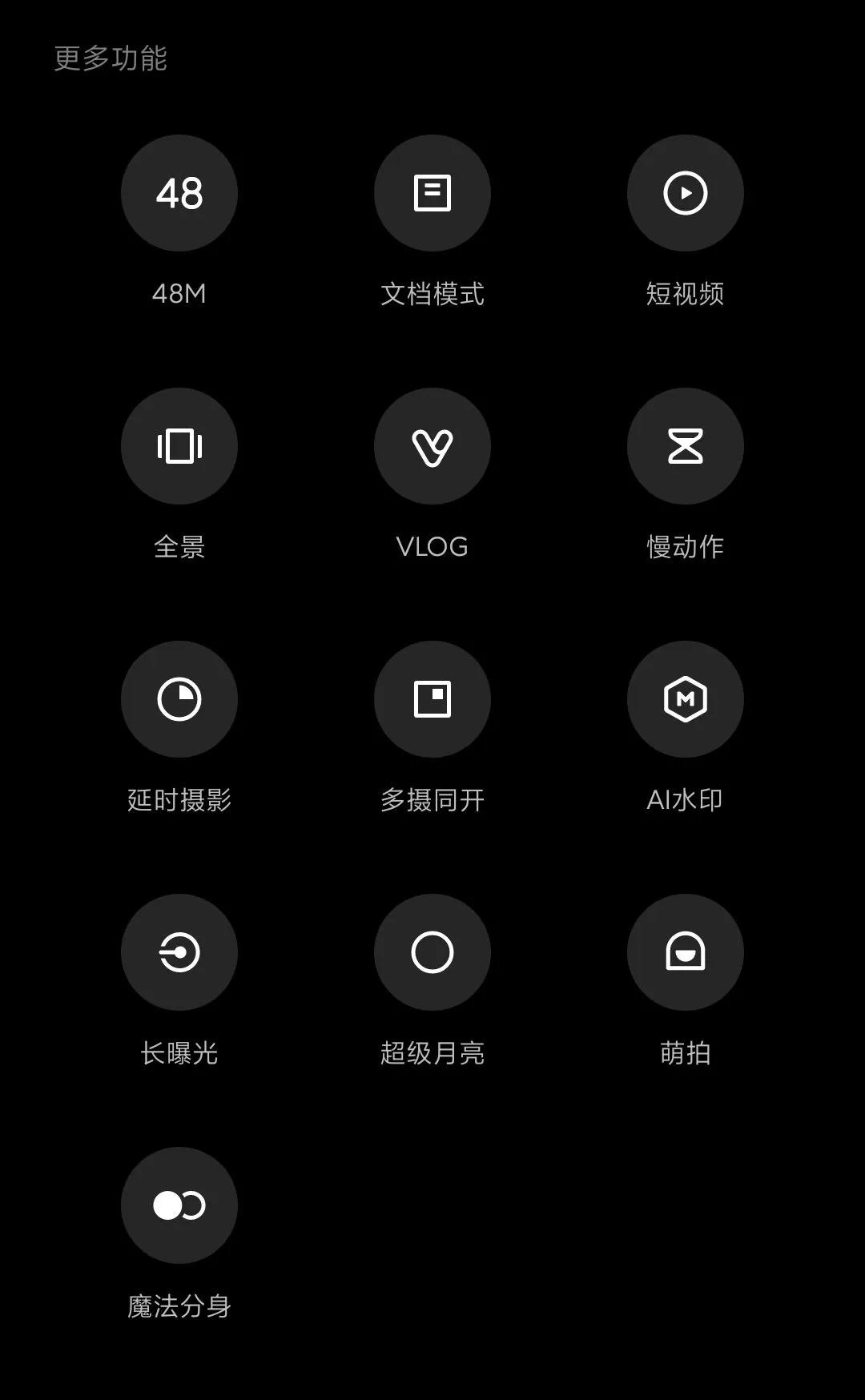Image resolution: width=865 pixels, height=1400 pixels.
Task: Select the 长曝光 long exposure icon
Action: tap(179, 952)
